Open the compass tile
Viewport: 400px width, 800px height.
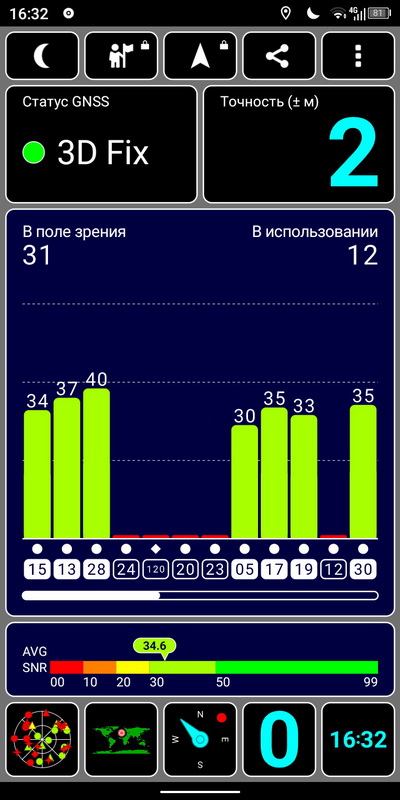200,739
